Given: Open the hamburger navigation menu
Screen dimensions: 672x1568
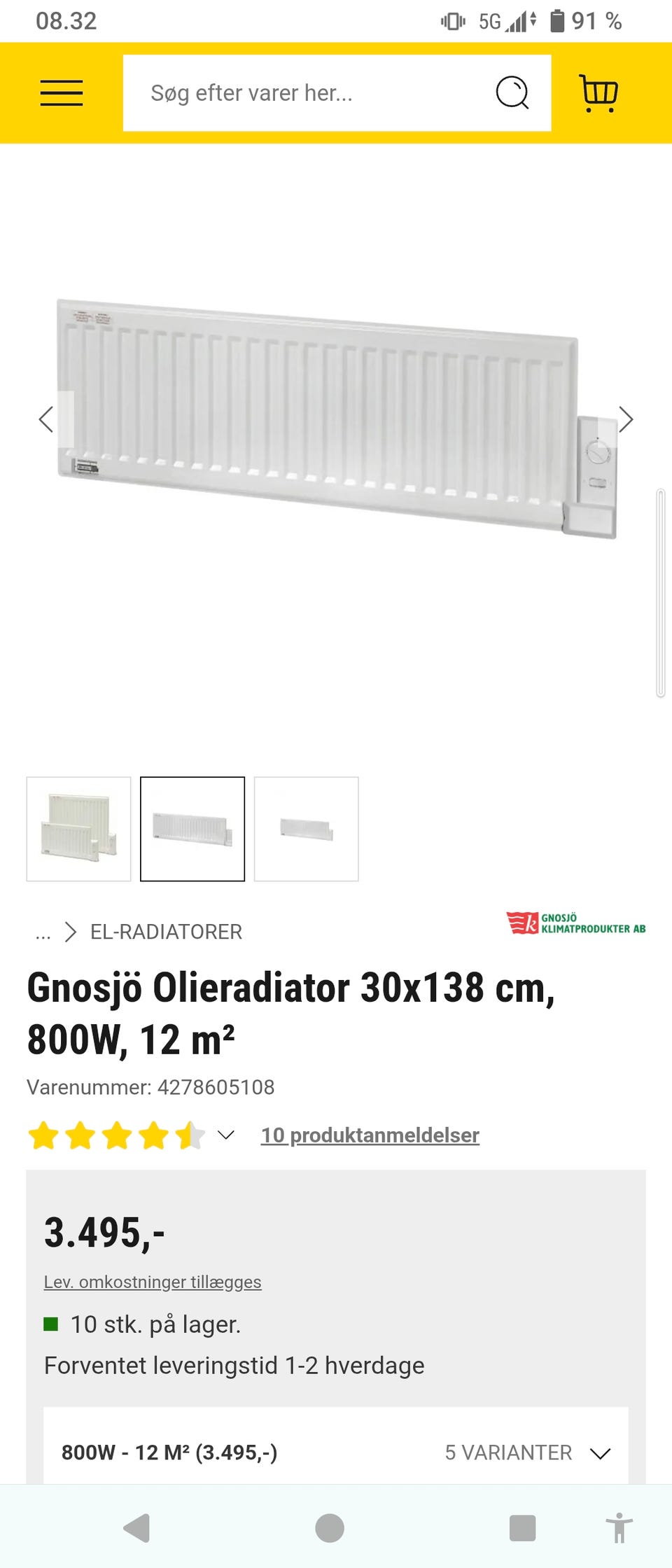Looking at the screenshot, I should 60,92.
